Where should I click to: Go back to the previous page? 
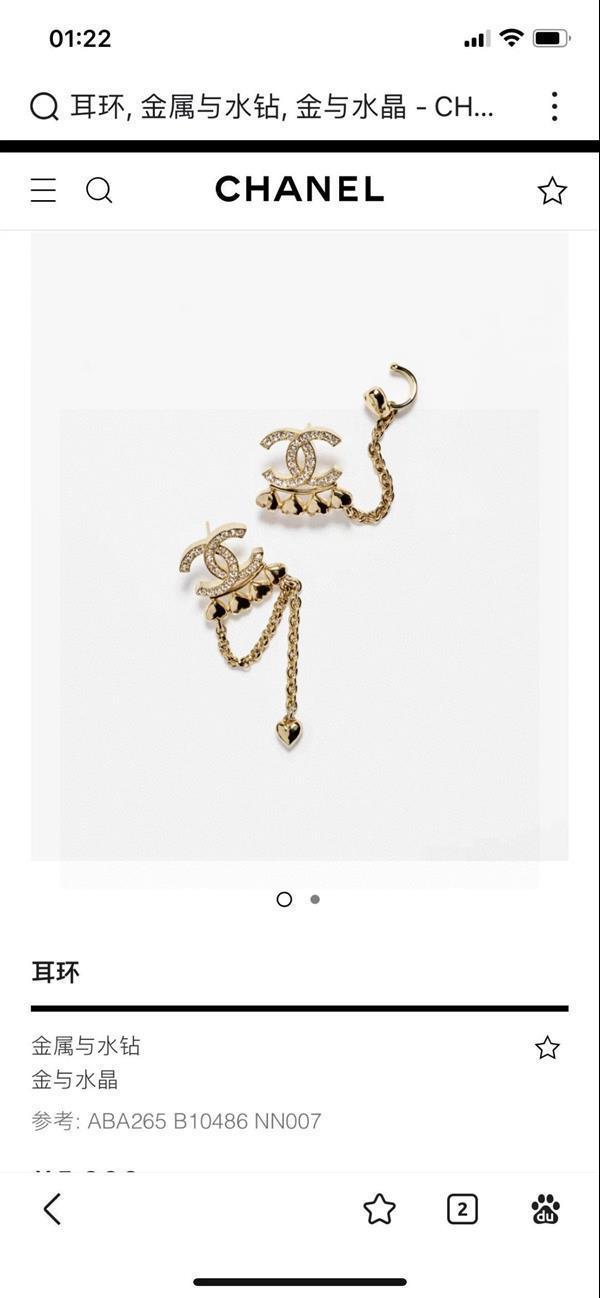pos(52,1209)
